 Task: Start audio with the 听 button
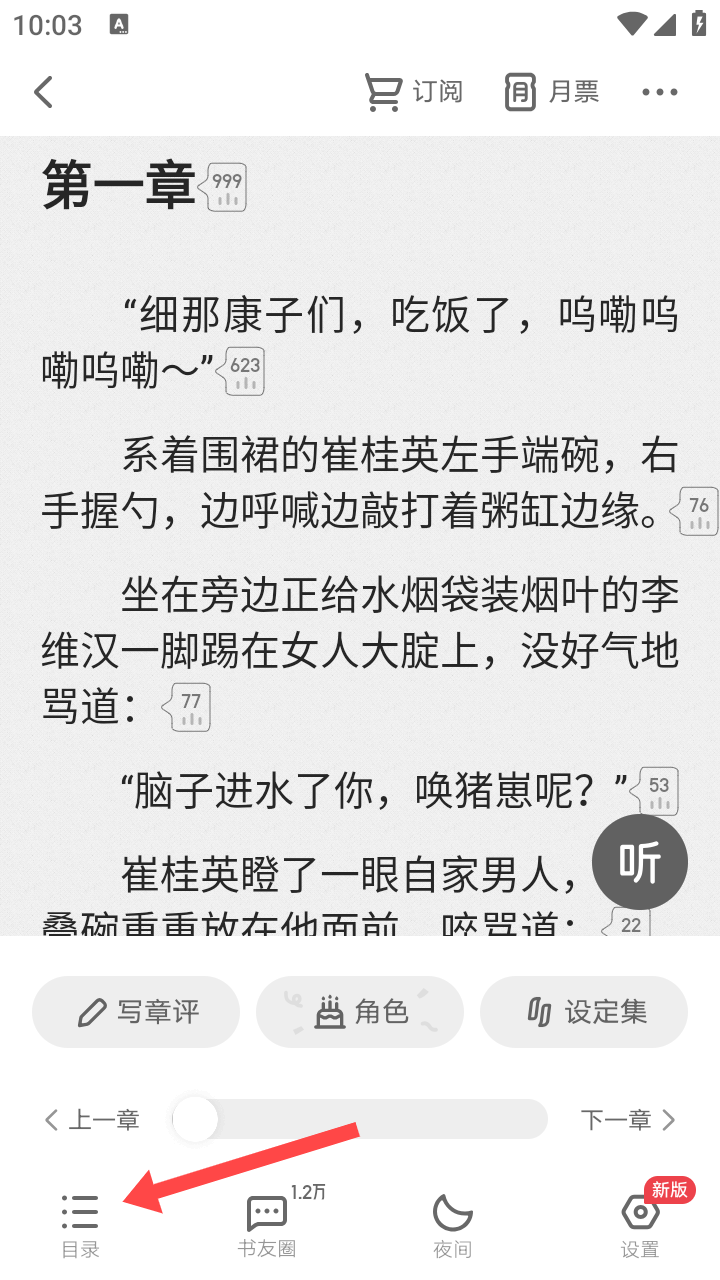[x=640, y=862]
